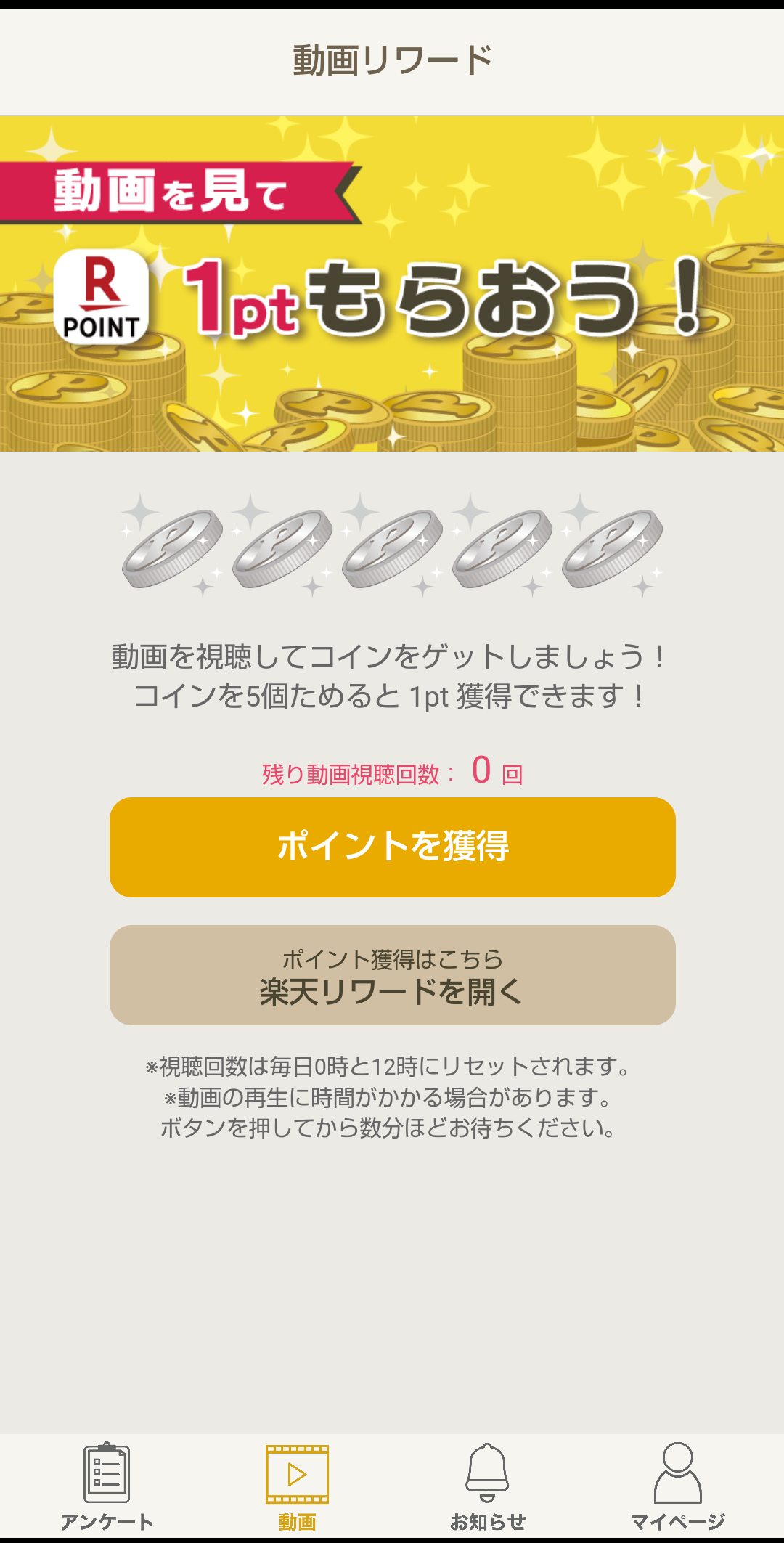Go to the マイページ tab

(677, 1486)
